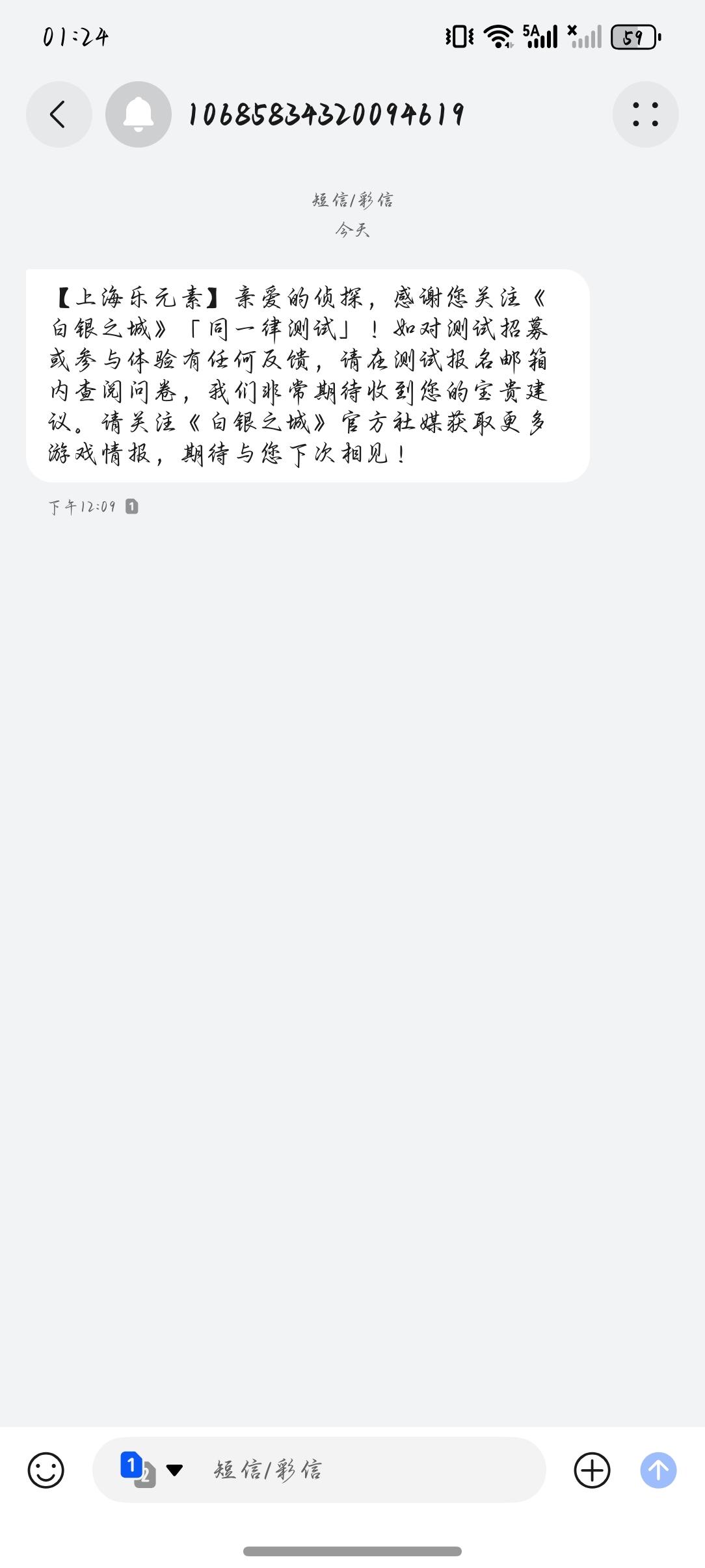Open the four-dot more options menu
Screen dimensions: 705x1568
645,114
